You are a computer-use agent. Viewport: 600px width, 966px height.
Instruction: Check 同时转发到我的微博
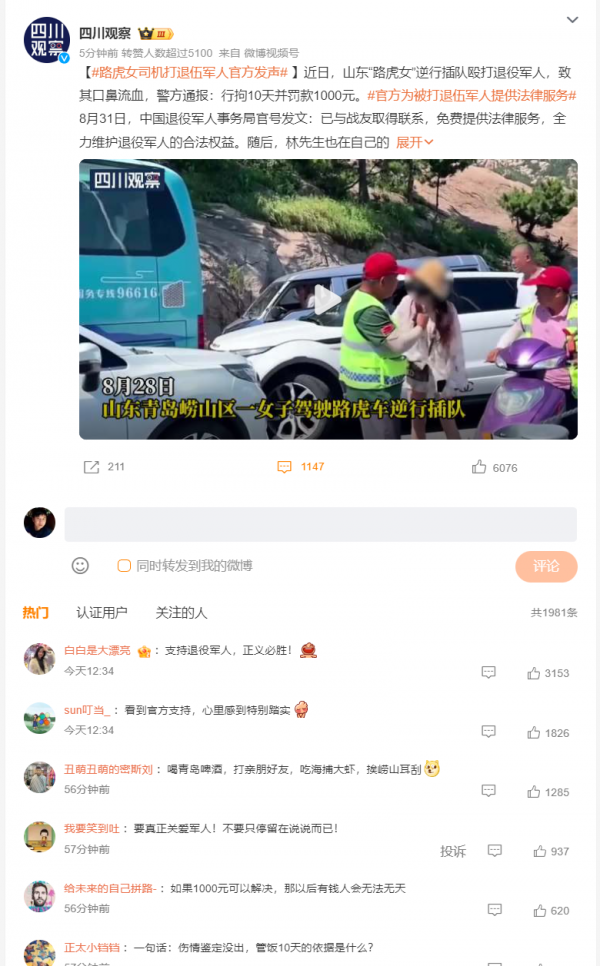pyautogui.click(x=124, y=566)
